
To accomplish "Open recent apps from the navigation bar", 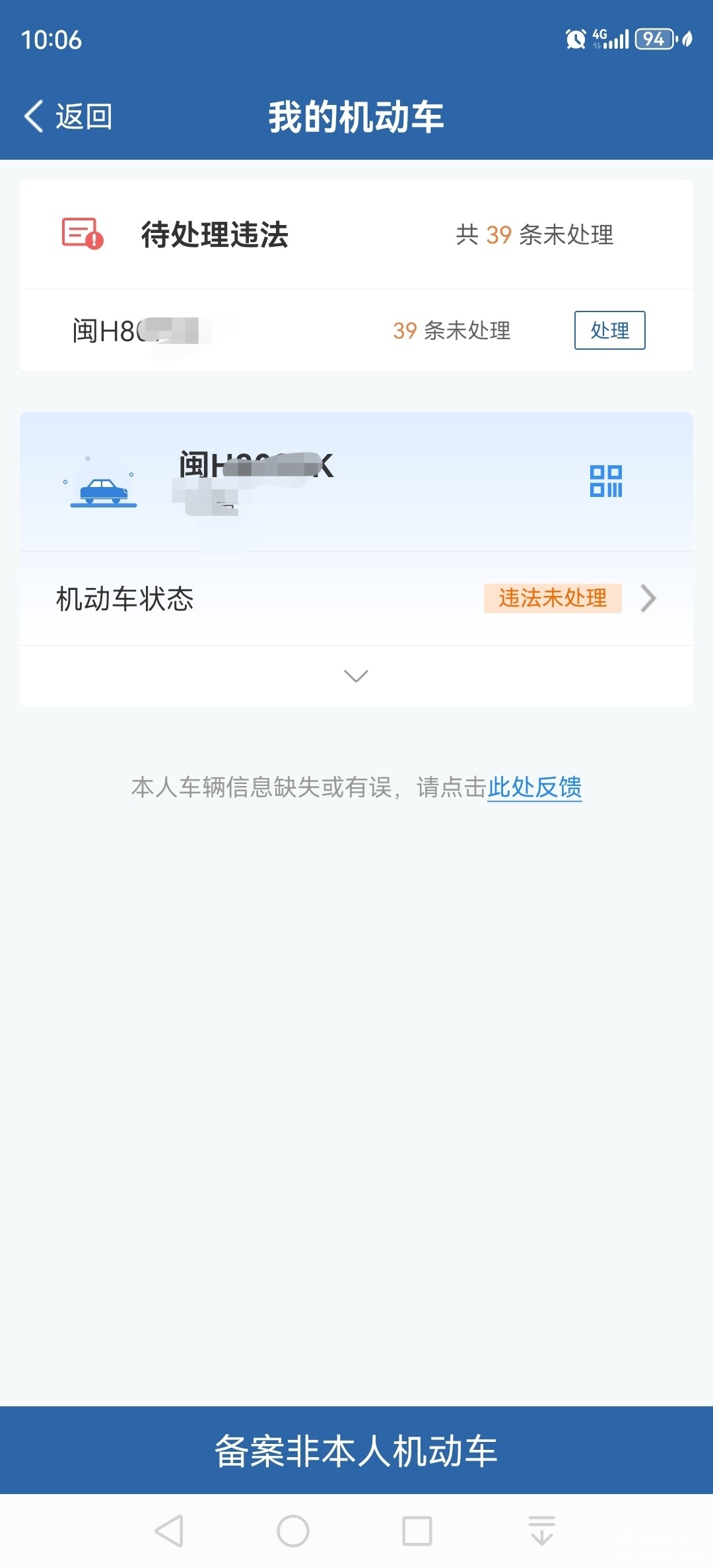I will point(417,1531).
